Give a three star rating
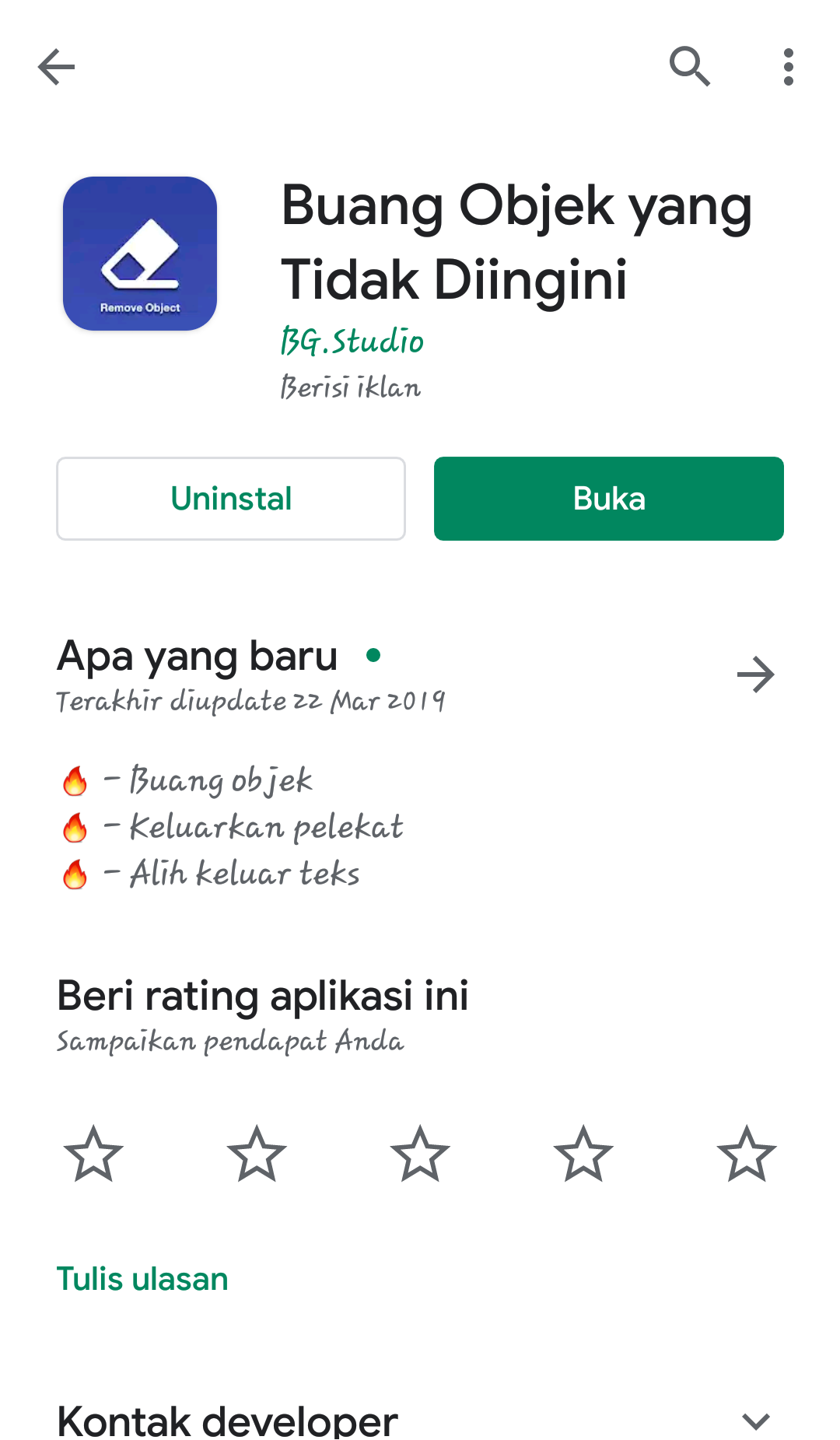 click(420, 1154)
